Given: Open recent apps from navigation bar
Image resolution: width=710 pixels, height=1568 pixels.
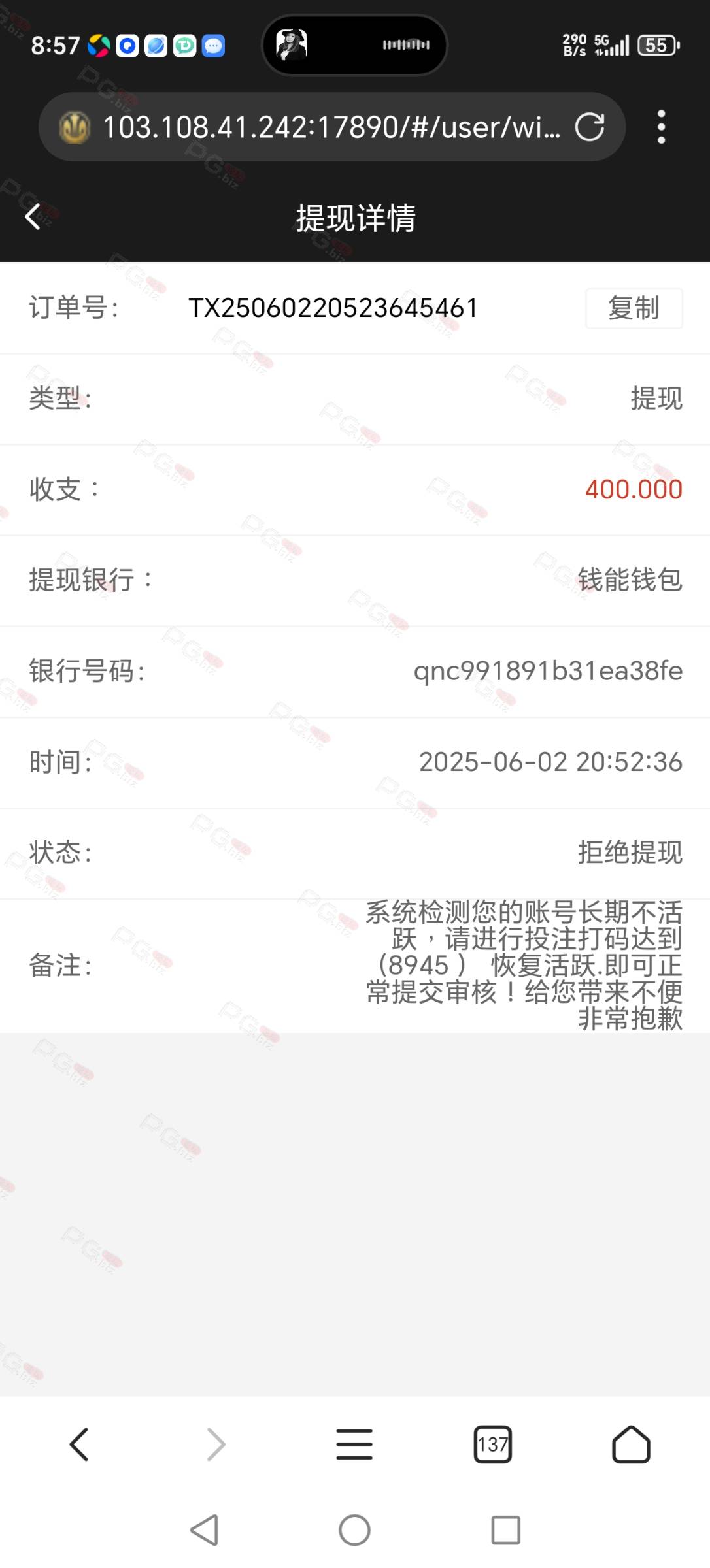Looking at the screenshot, I should [505, 1529].
